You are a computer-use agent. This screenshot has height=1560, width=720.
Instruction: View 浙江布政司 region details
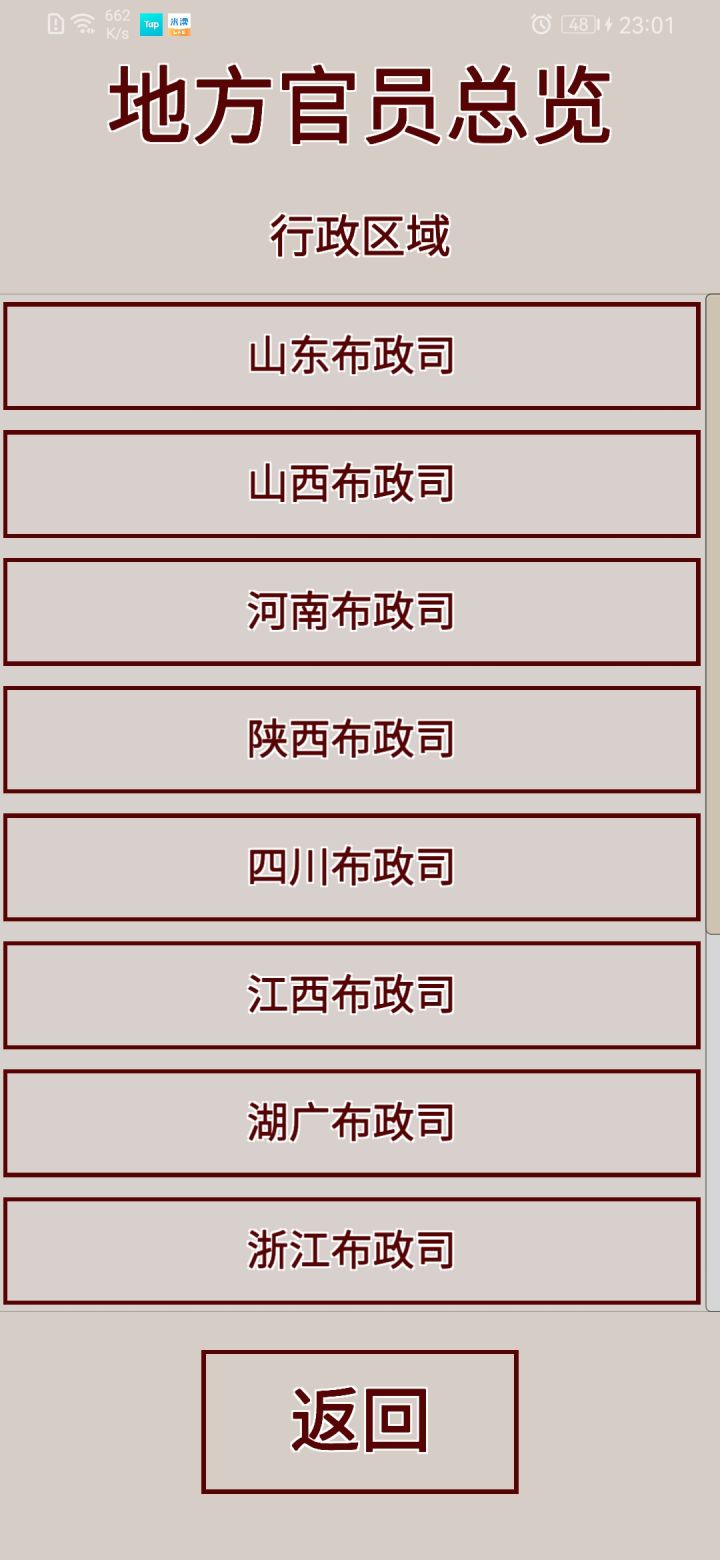353,1250
